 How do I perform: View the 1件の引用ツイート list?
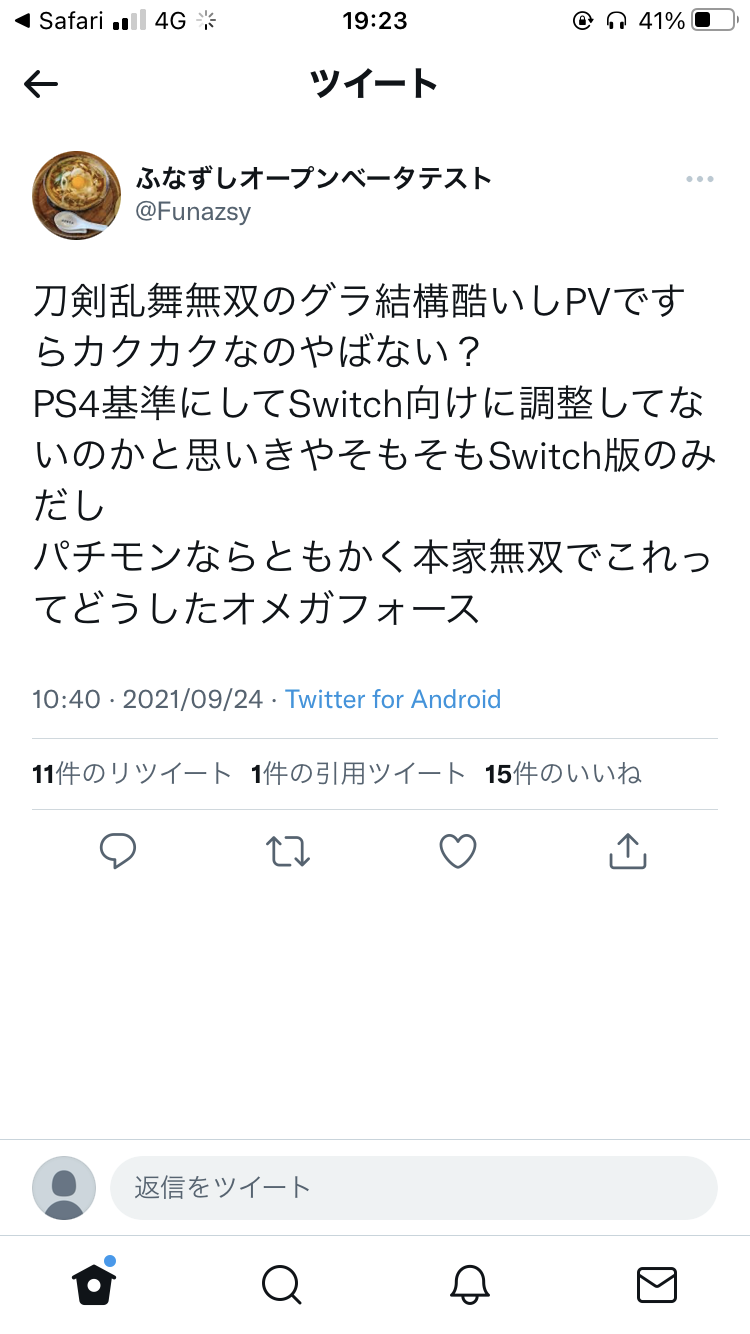359,773
